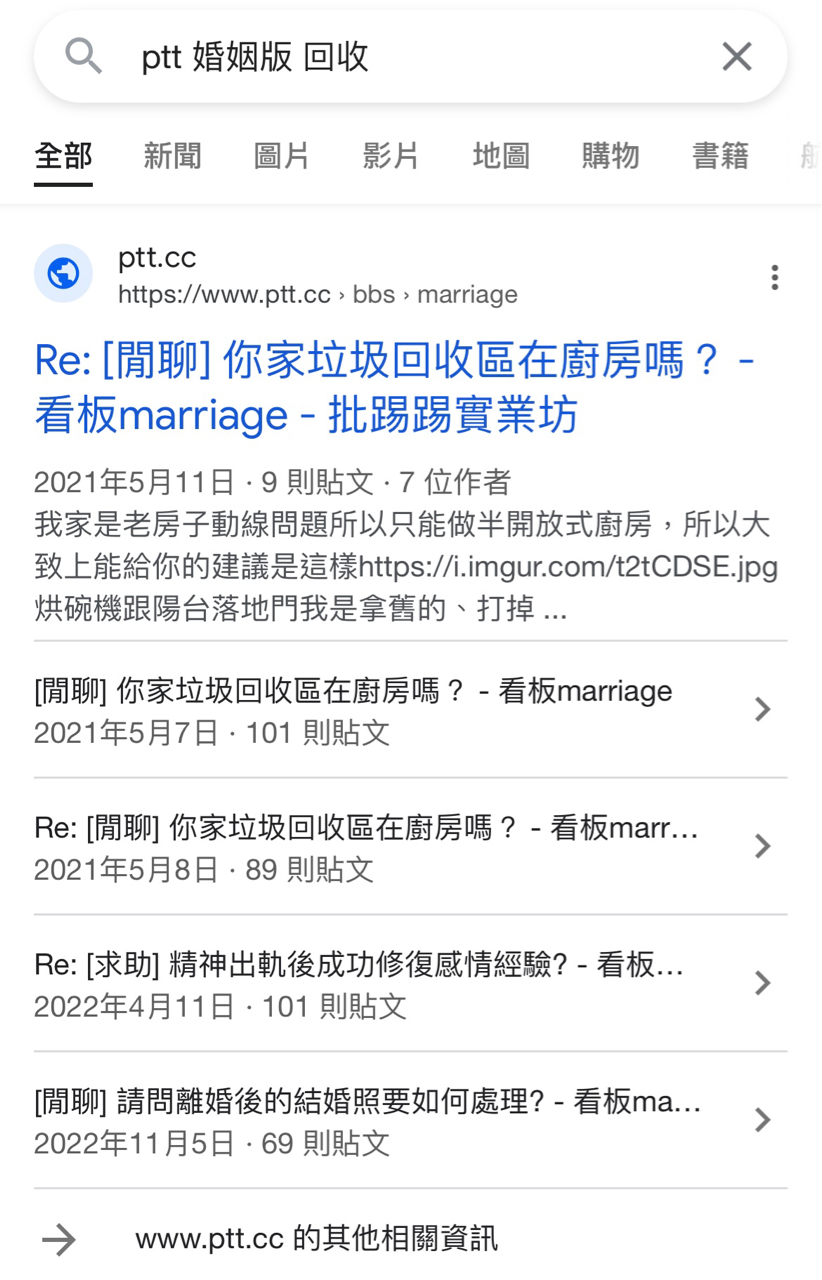The image size is (822, 1280).
Task: Tap the search box with ptt 婚姻版 回收
Action: 400,57
